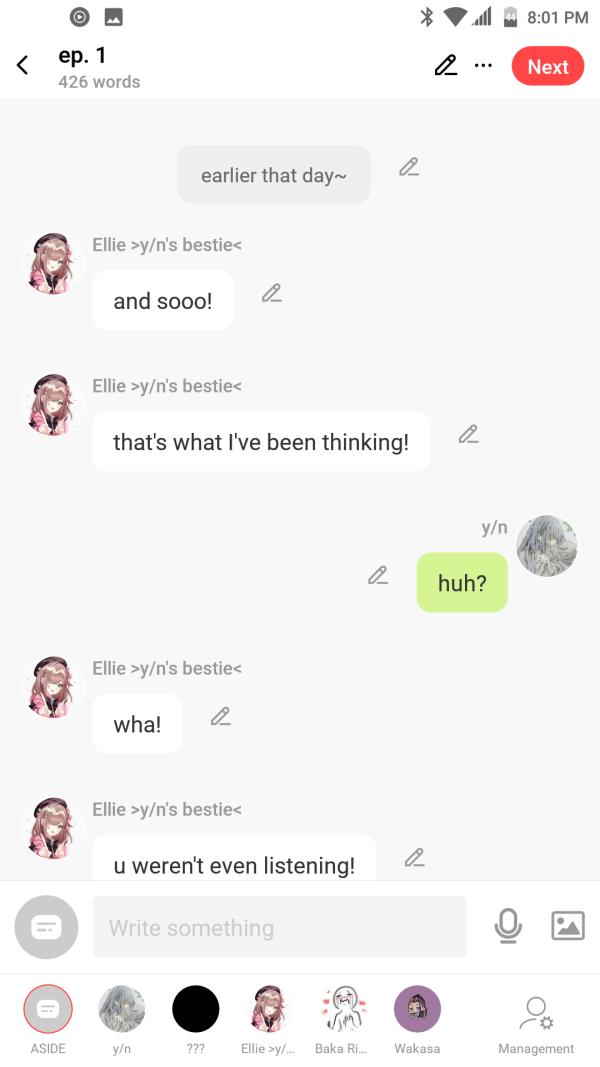600x1067 pixels.
Task: Pick the Baka Ri... character
Action: pos(342,1010)
